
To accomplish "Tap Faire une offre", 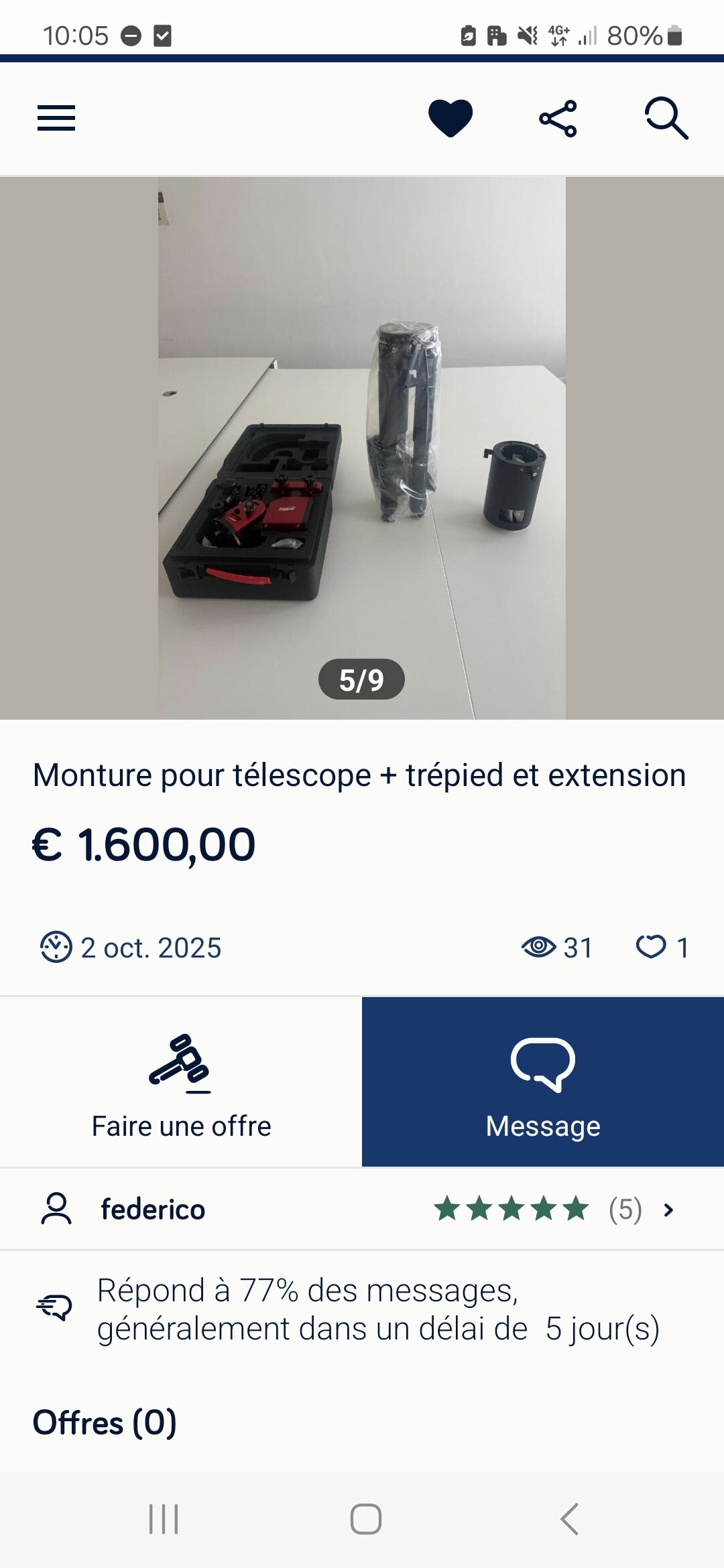I will pyautogui.click(x=181, y=1082).
